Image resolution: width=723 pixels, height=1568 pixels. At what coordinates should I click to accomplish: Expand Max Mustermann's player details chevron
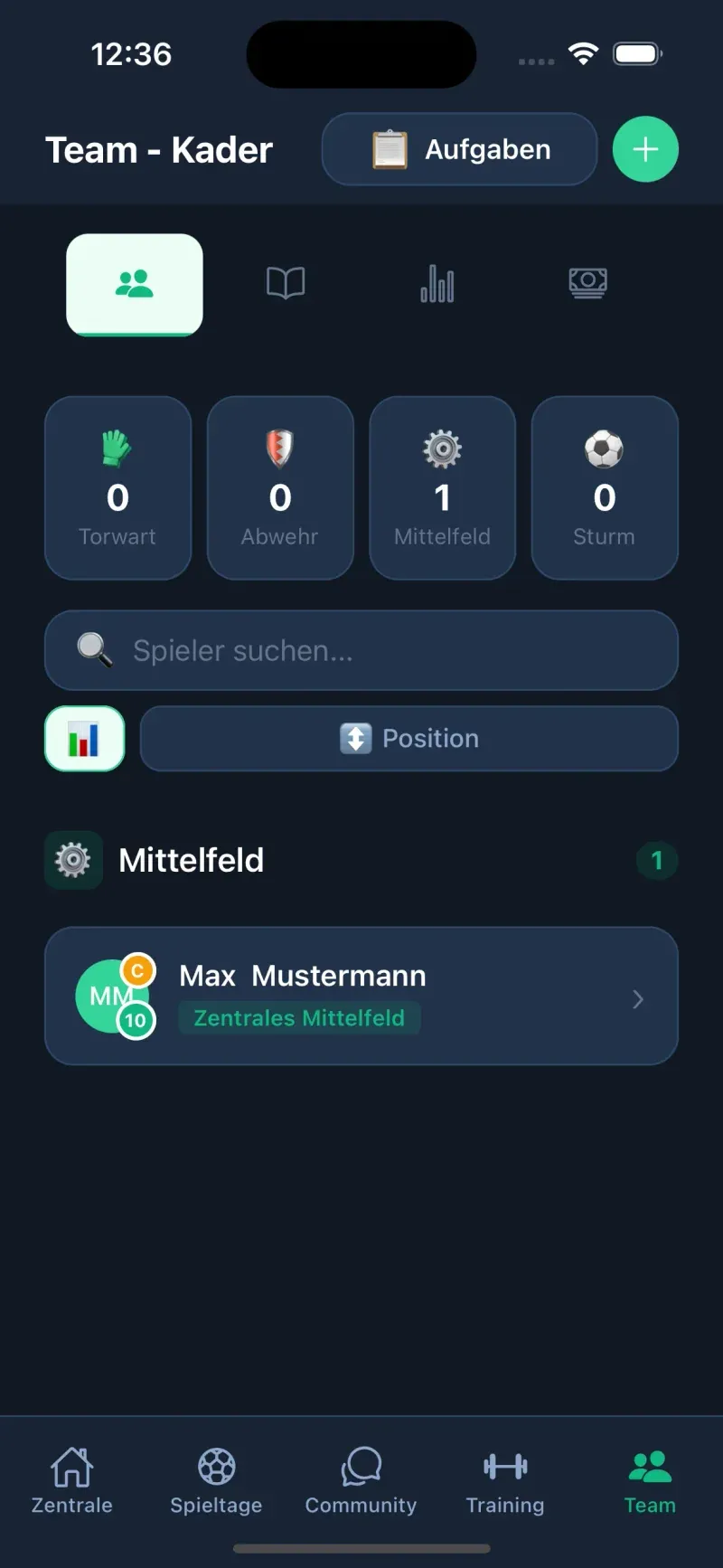pos(638,997)
